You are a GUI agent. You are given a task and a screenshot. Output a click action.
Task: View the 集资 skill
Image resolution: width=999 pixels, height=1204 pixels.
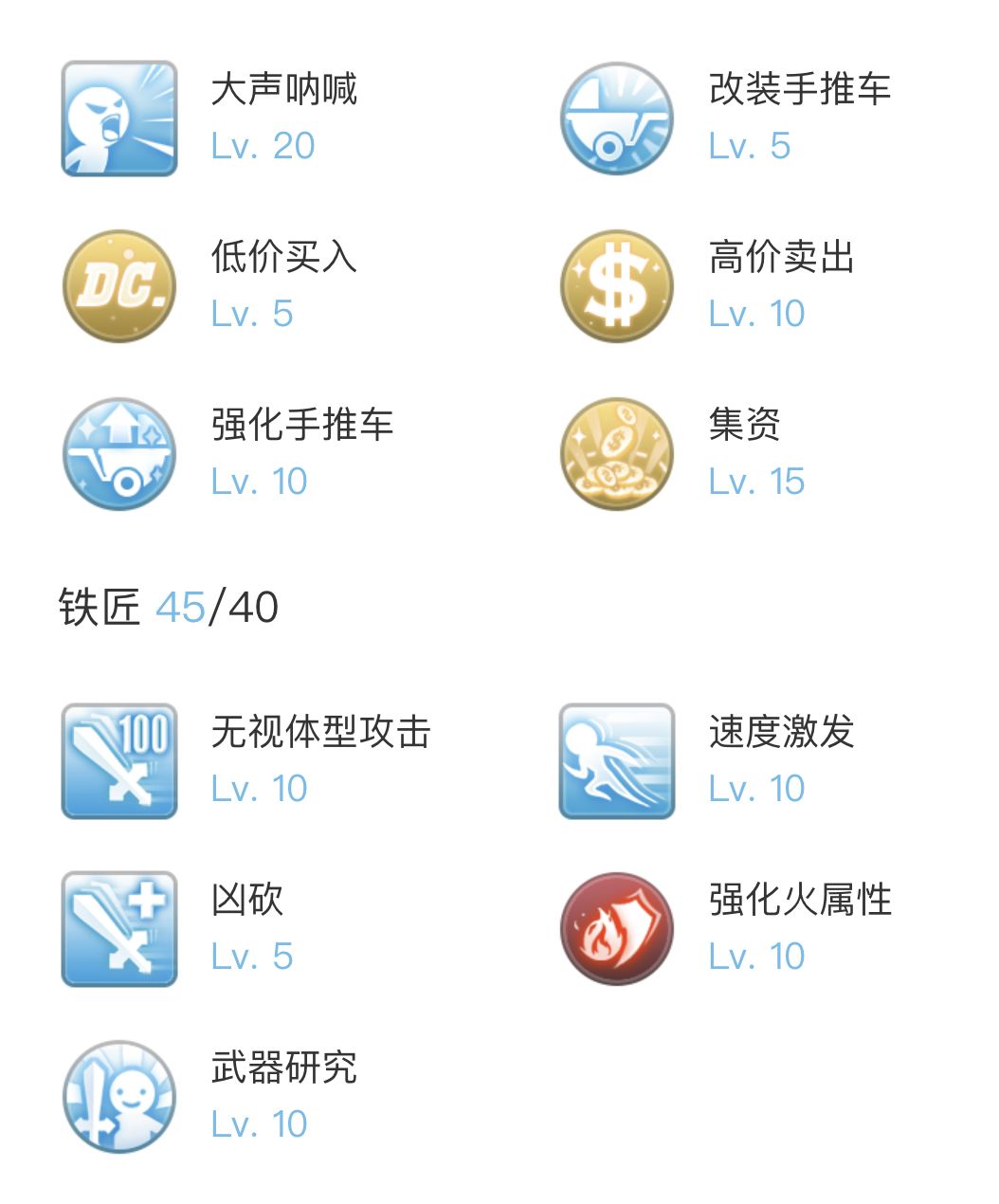[x=617, y=454]
